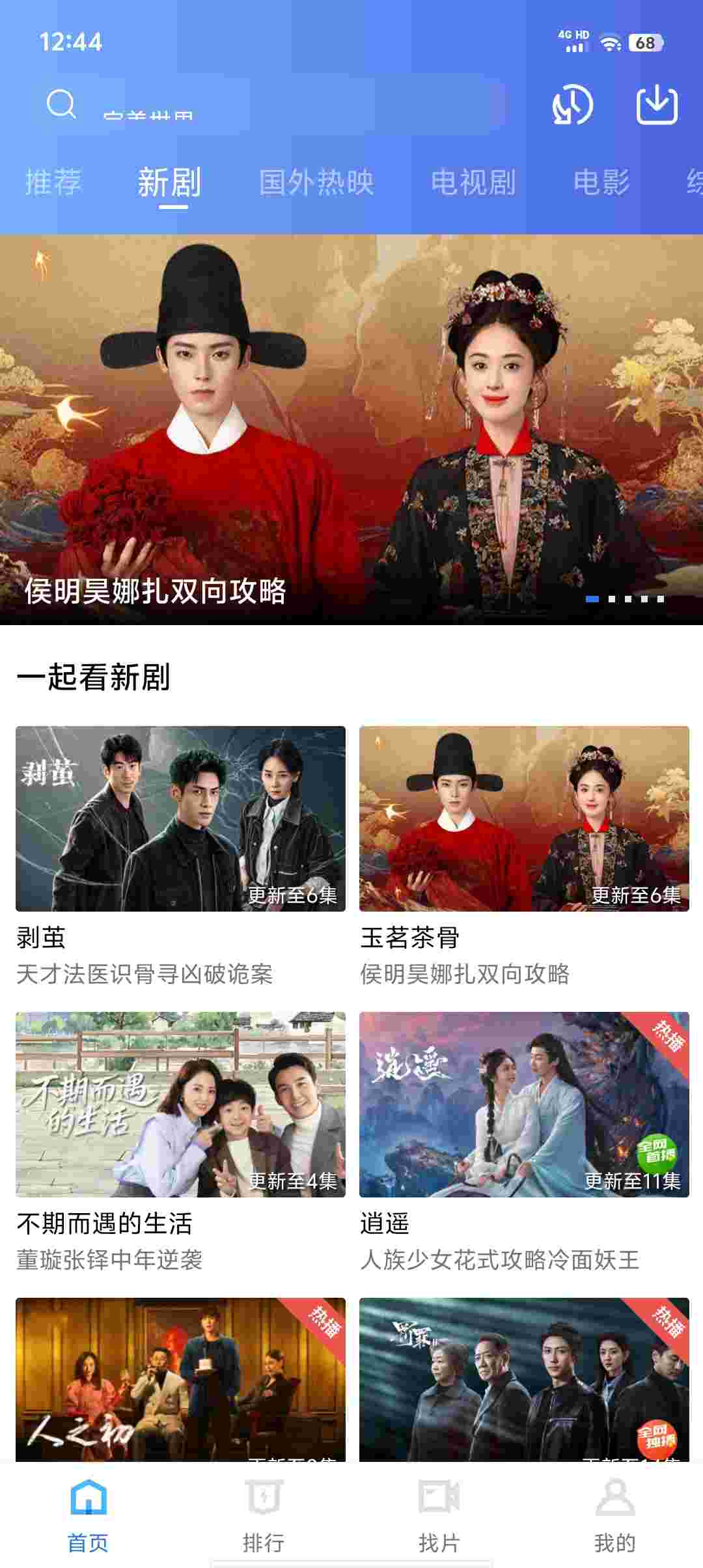The width and height of the screenshot is (703, 1568).
Task: Open the drama 剥茧
Action: (x=180, y=819)
